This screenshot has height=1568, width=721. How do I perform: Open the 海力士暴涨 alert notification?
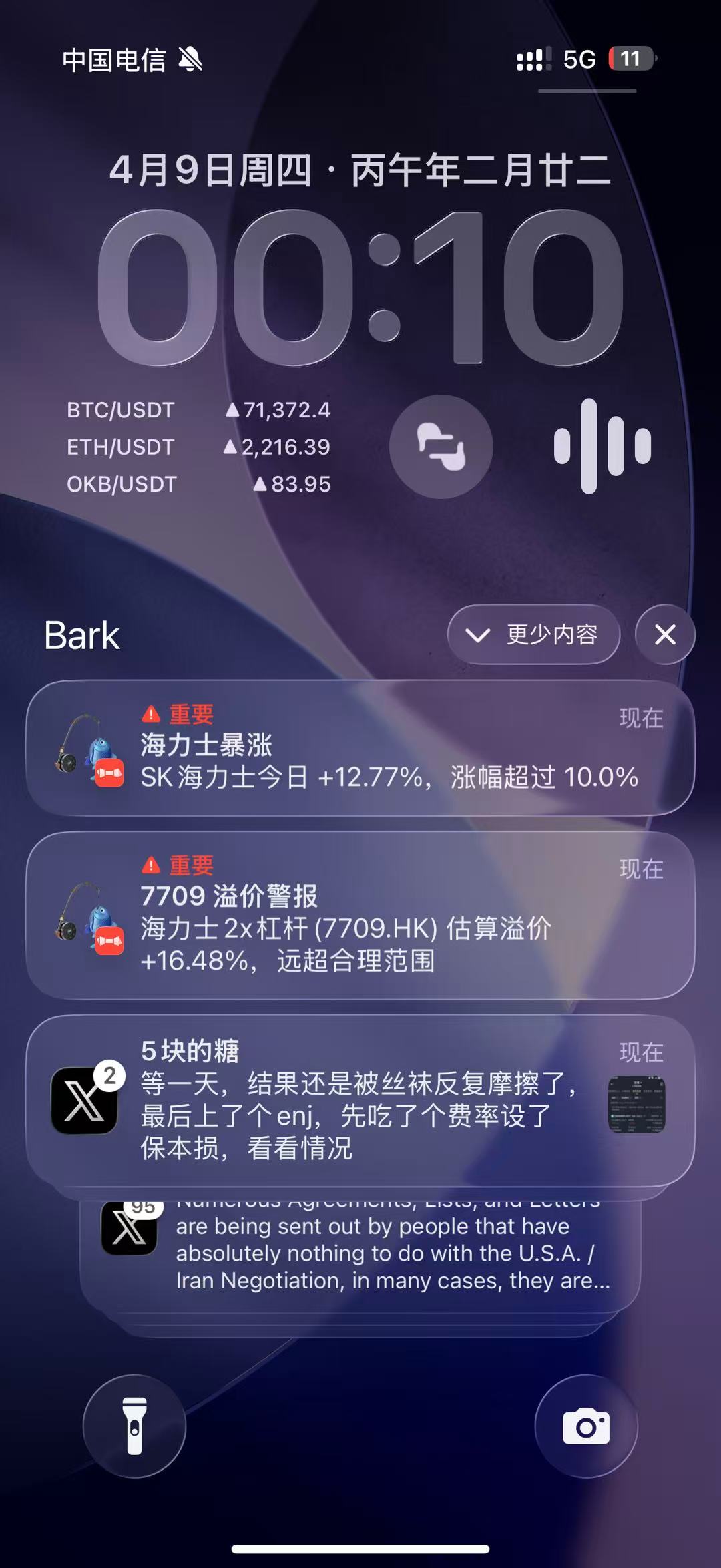pos(360,748)
